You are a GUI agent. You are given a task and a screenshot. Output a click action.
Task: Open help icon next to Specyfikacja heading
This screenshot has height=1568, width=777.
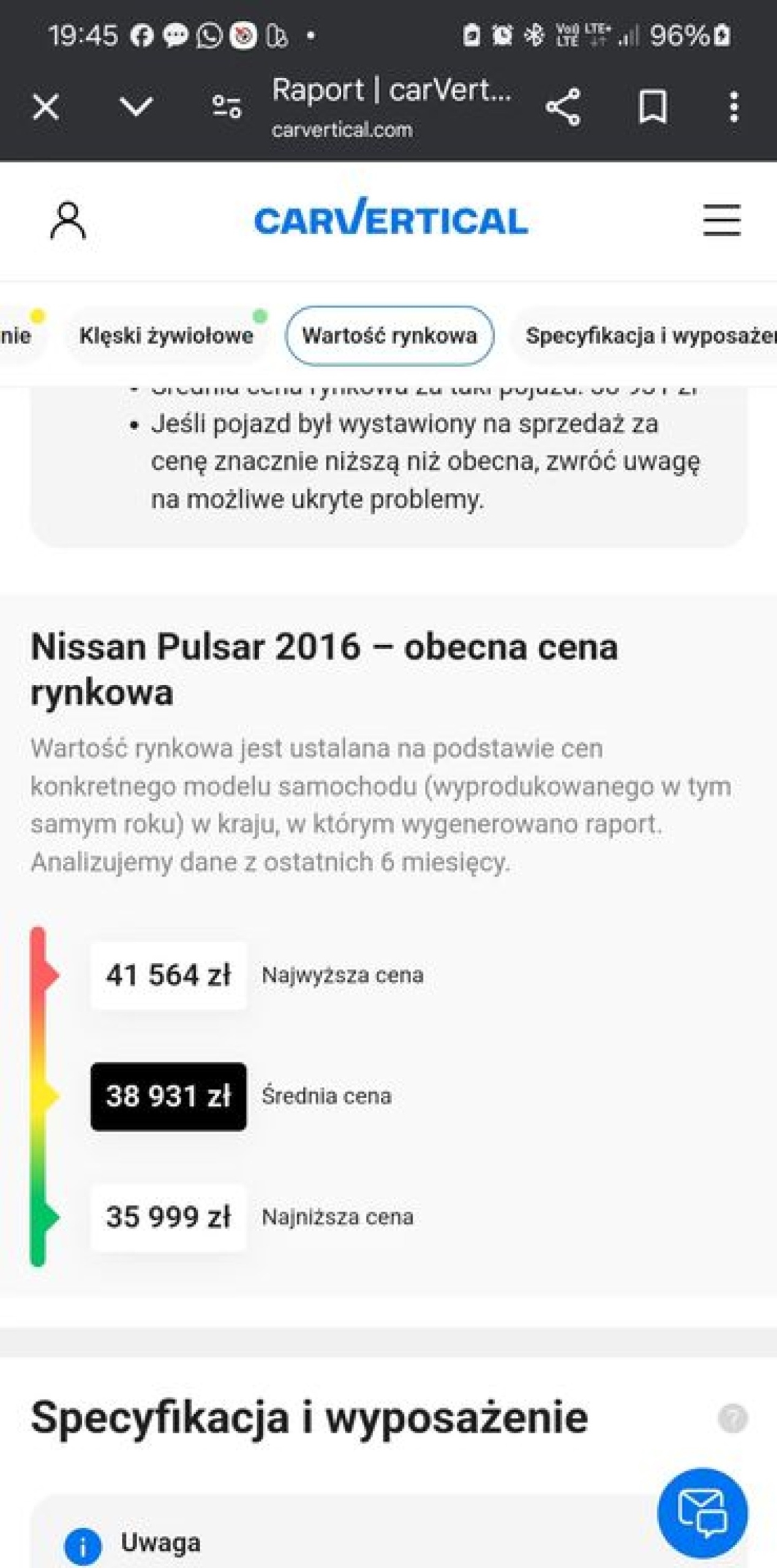[x=732, y=1418]
